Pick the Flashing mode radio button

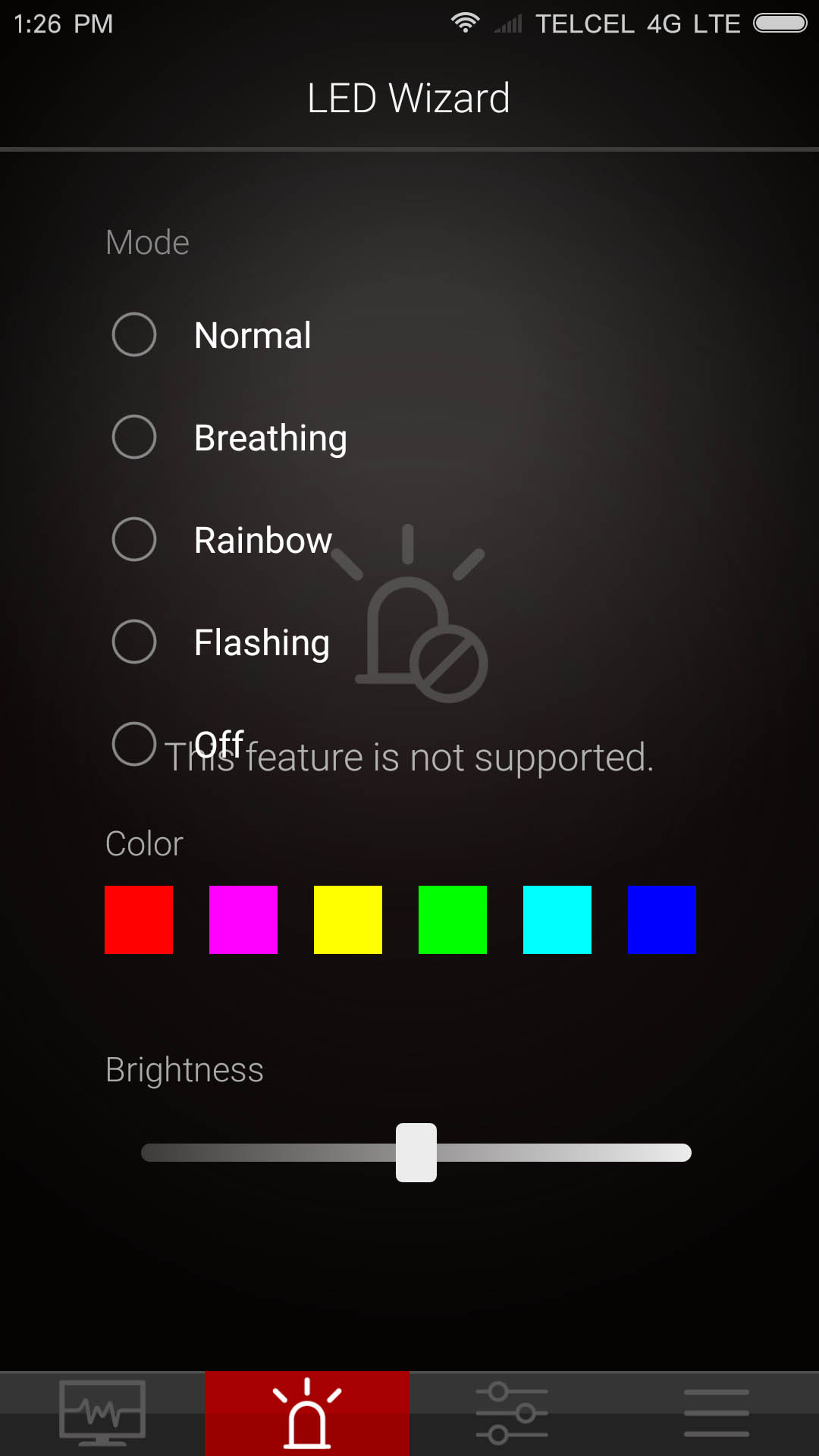coord(134,642)
